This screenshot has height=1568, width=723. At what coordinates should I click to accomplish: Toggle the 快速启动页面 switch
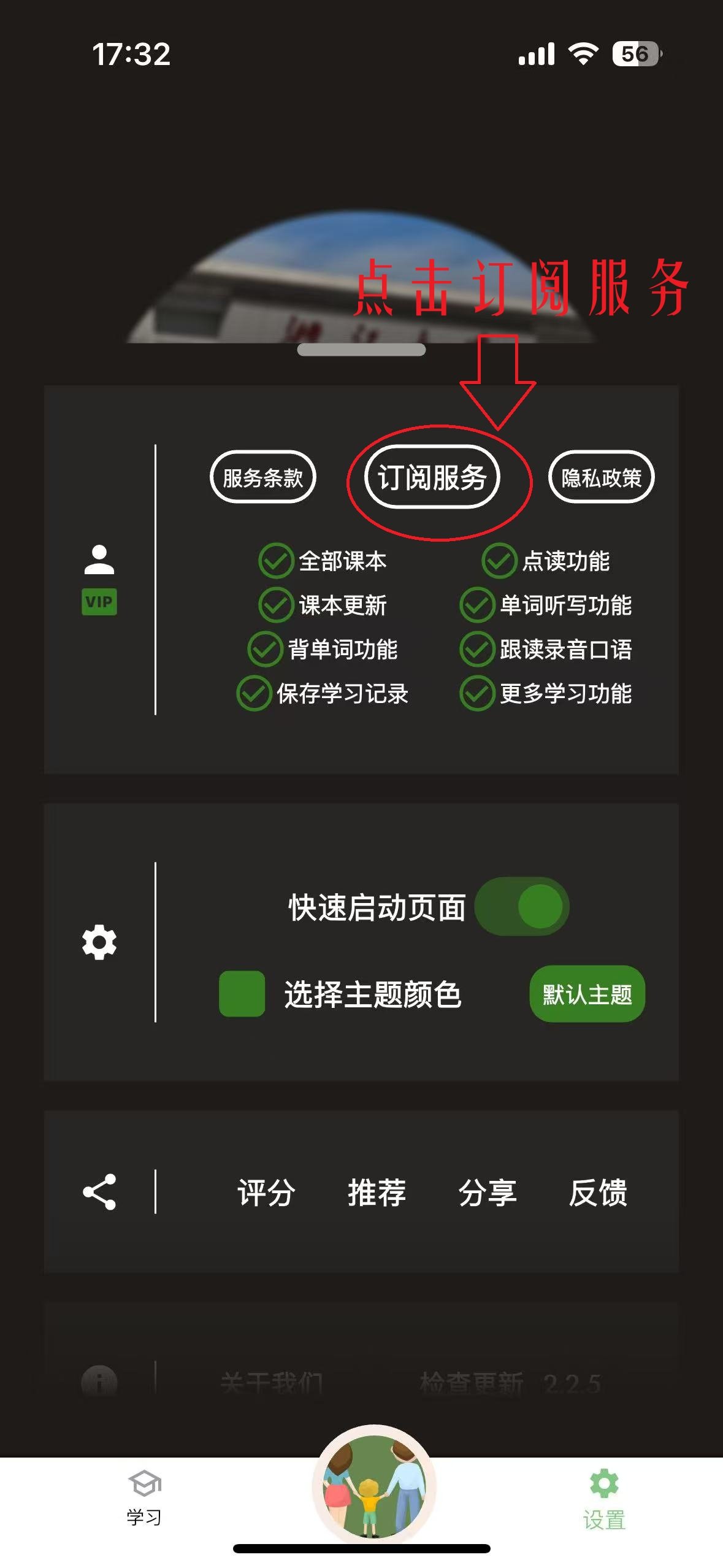click(x=522, y=906)
